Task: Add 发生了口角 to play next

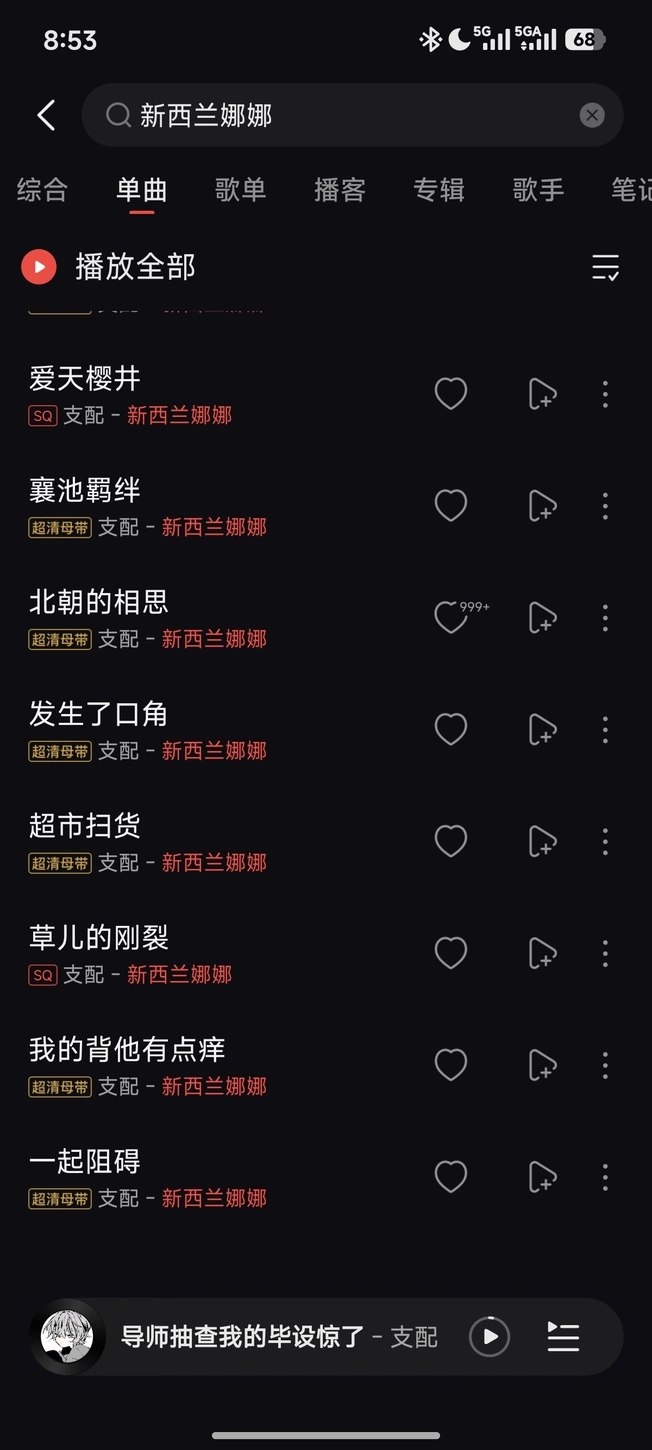Action: [x=542, y=730]
